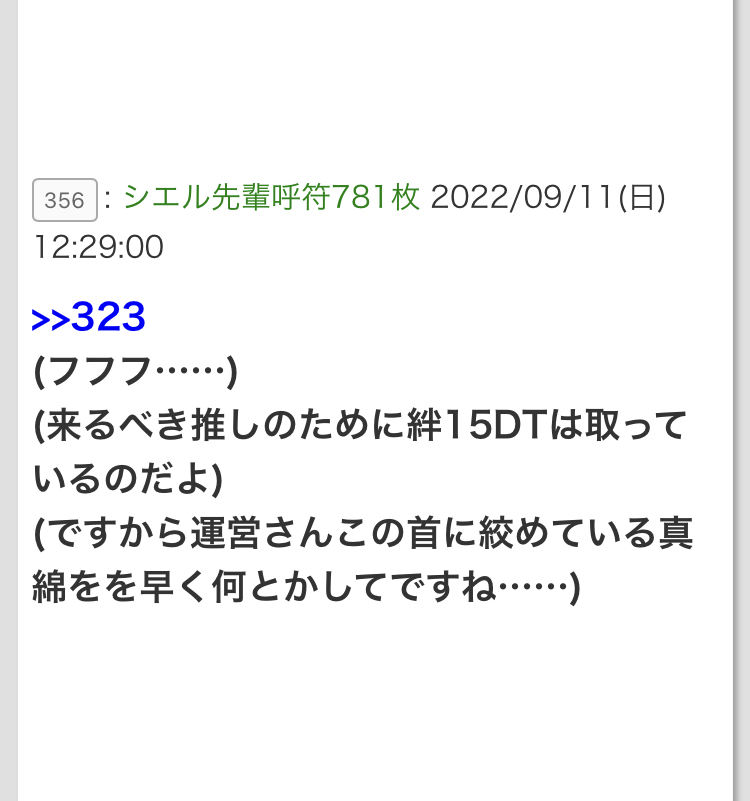Tap poster name シエル先輩呼符781枚
The height and width of the screenshot is (801, 750).
271,198
